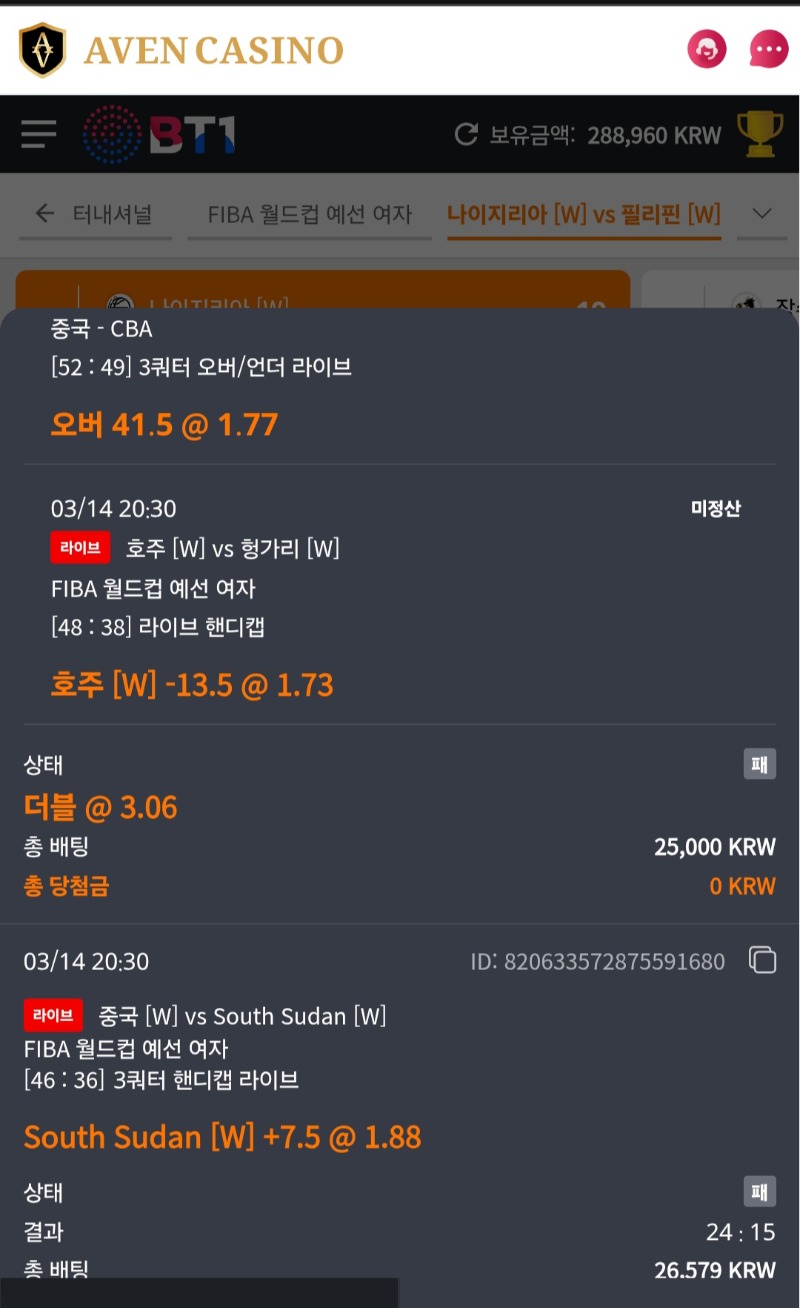Open the 더블 @ 3.06 combo bet

tap(99, 806)
